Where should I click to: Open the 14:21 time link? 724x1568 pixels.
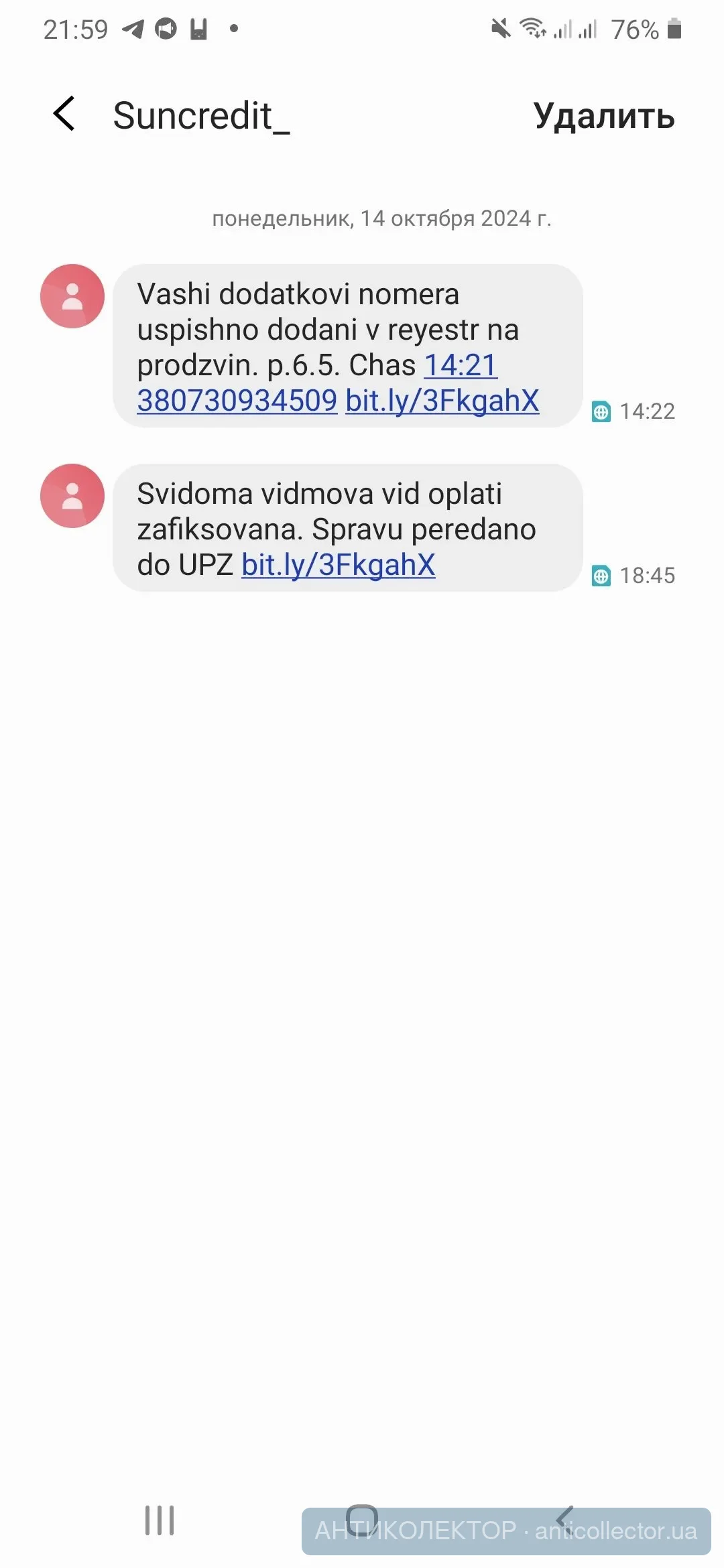(x=461, y=365)
